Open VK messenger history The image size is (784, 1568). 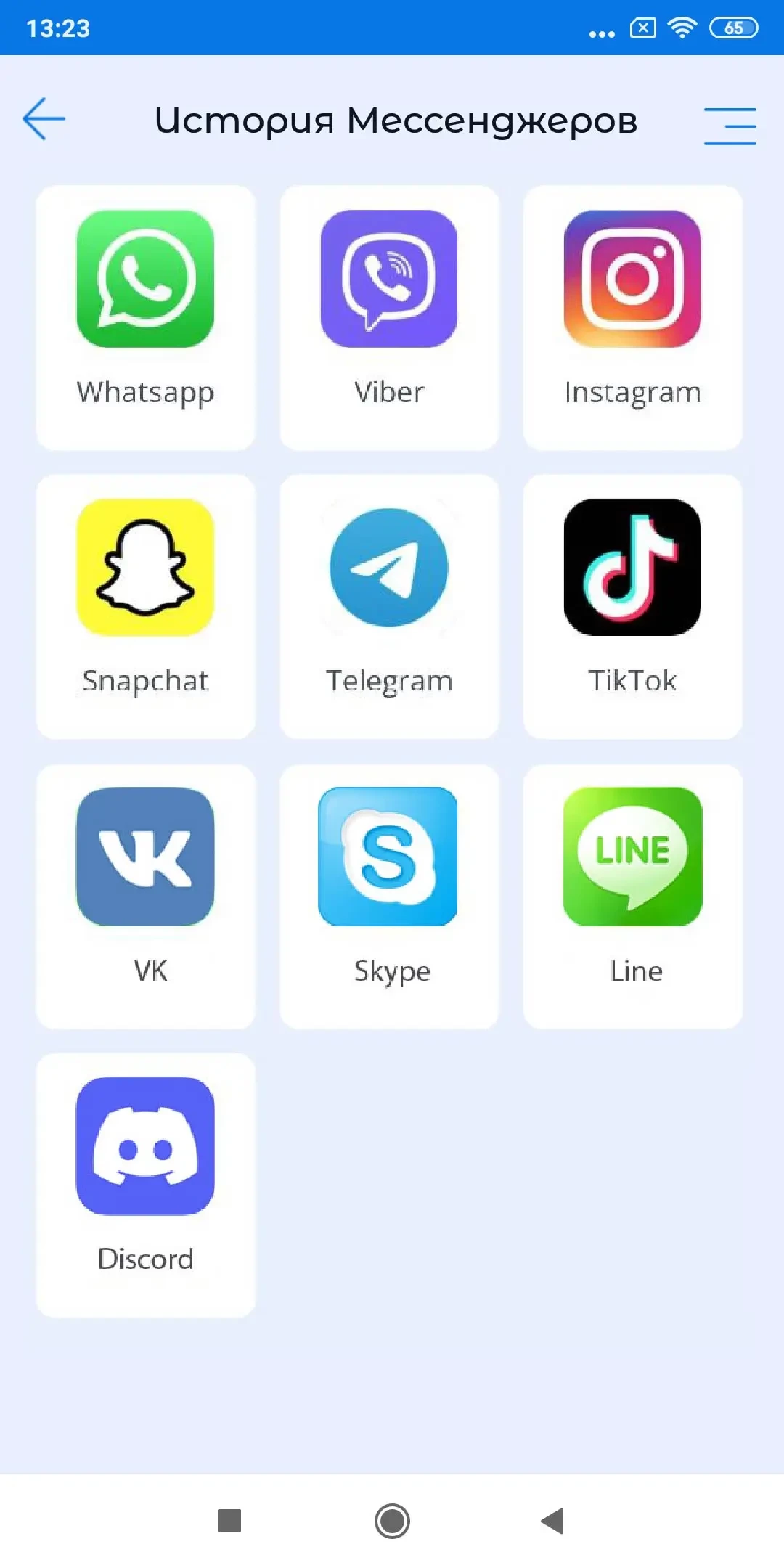point(145,896)
